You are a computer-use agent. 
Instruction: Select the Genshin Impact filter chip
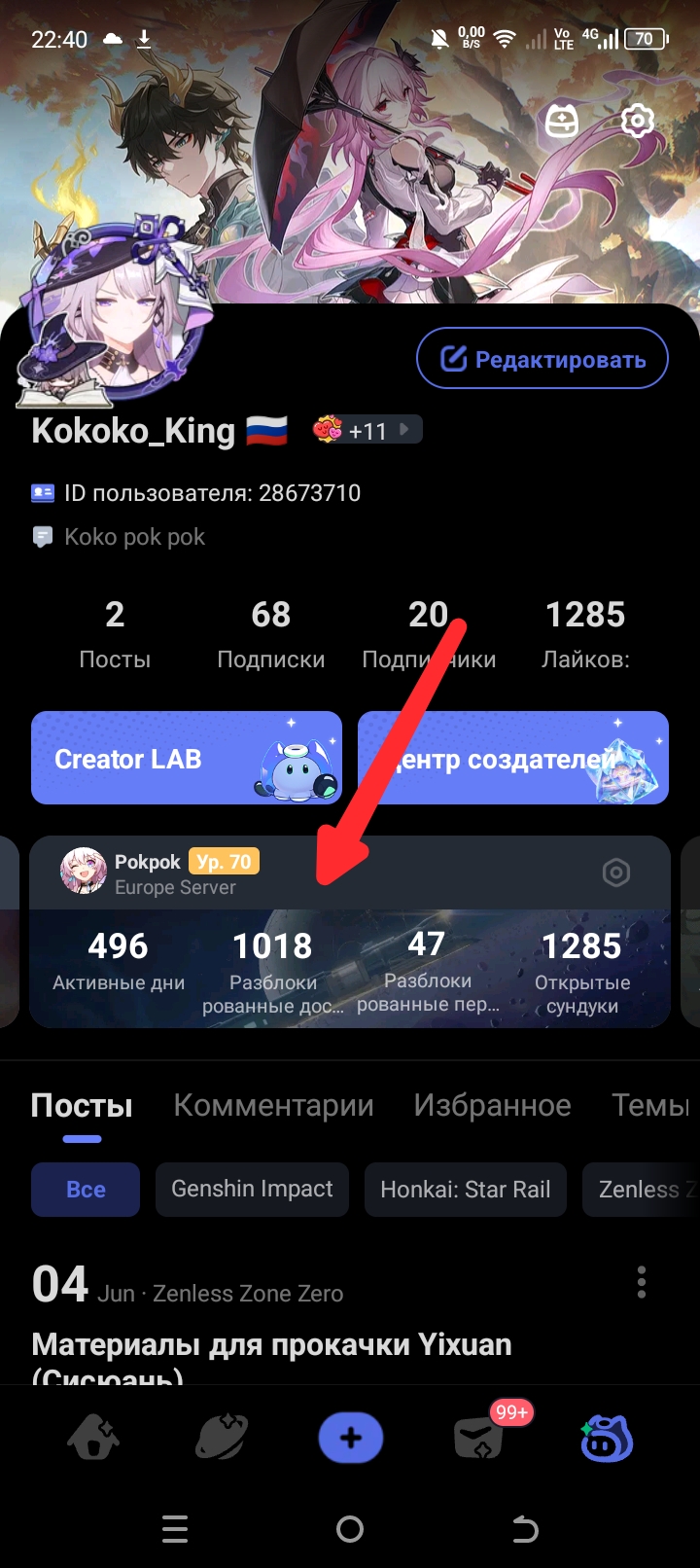click(x=252, y=1189)
